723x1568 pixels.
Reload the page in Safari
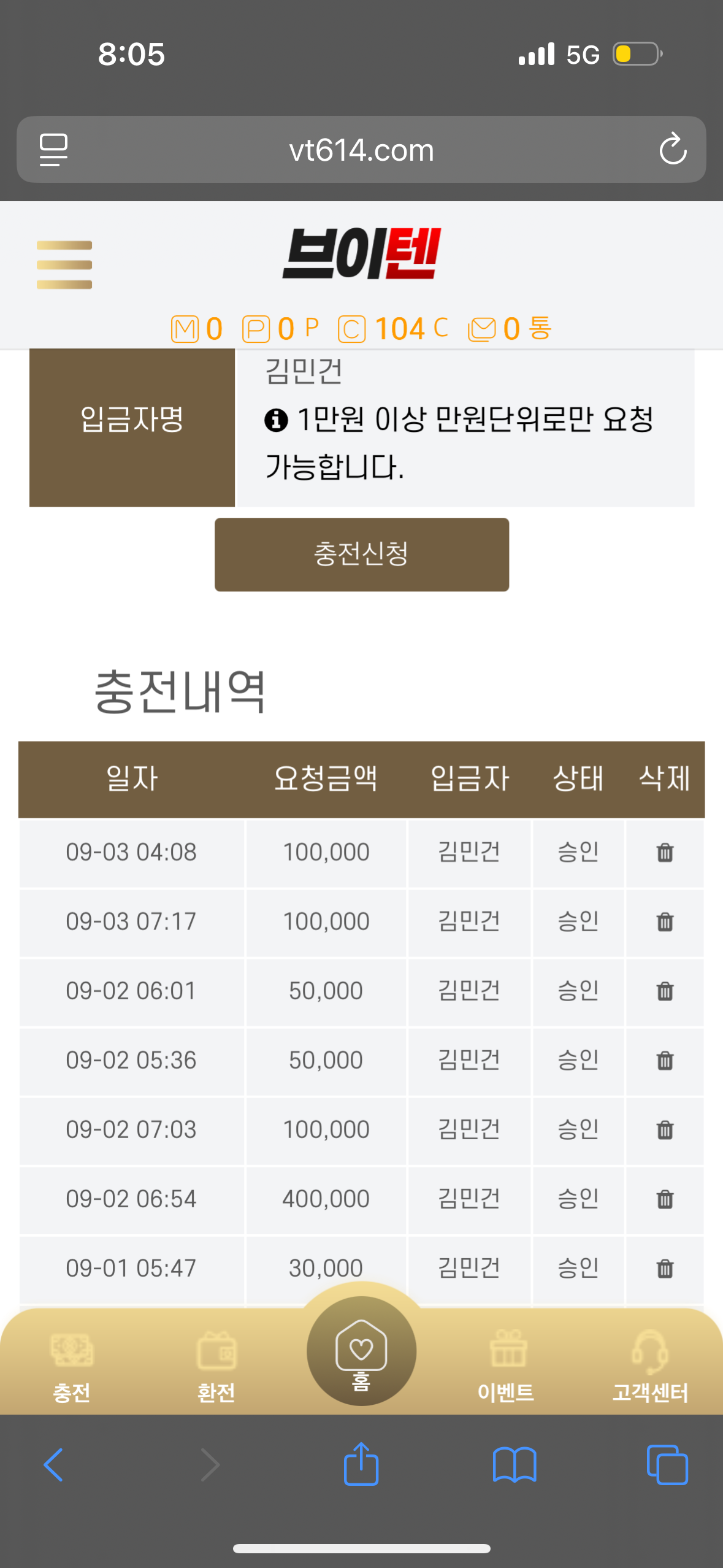coord(673,149)
